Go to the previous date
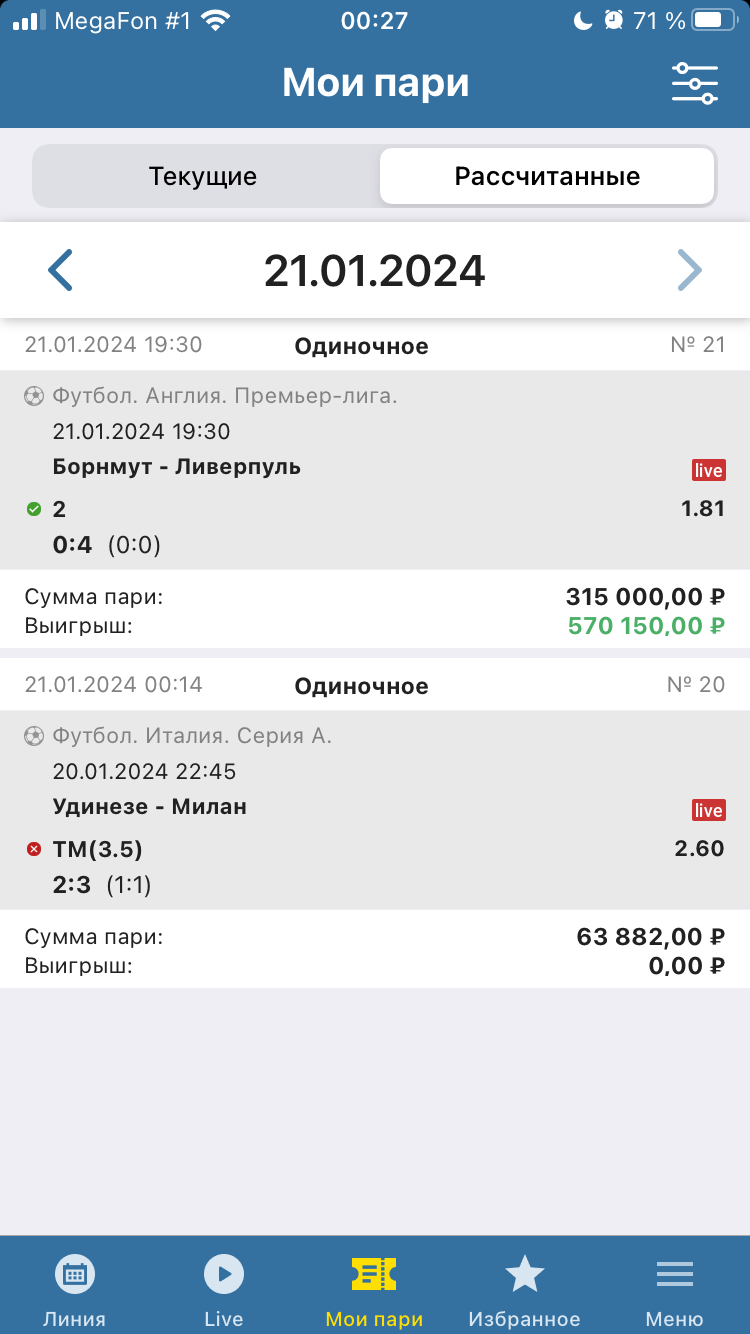 click(x=61, y=270)
